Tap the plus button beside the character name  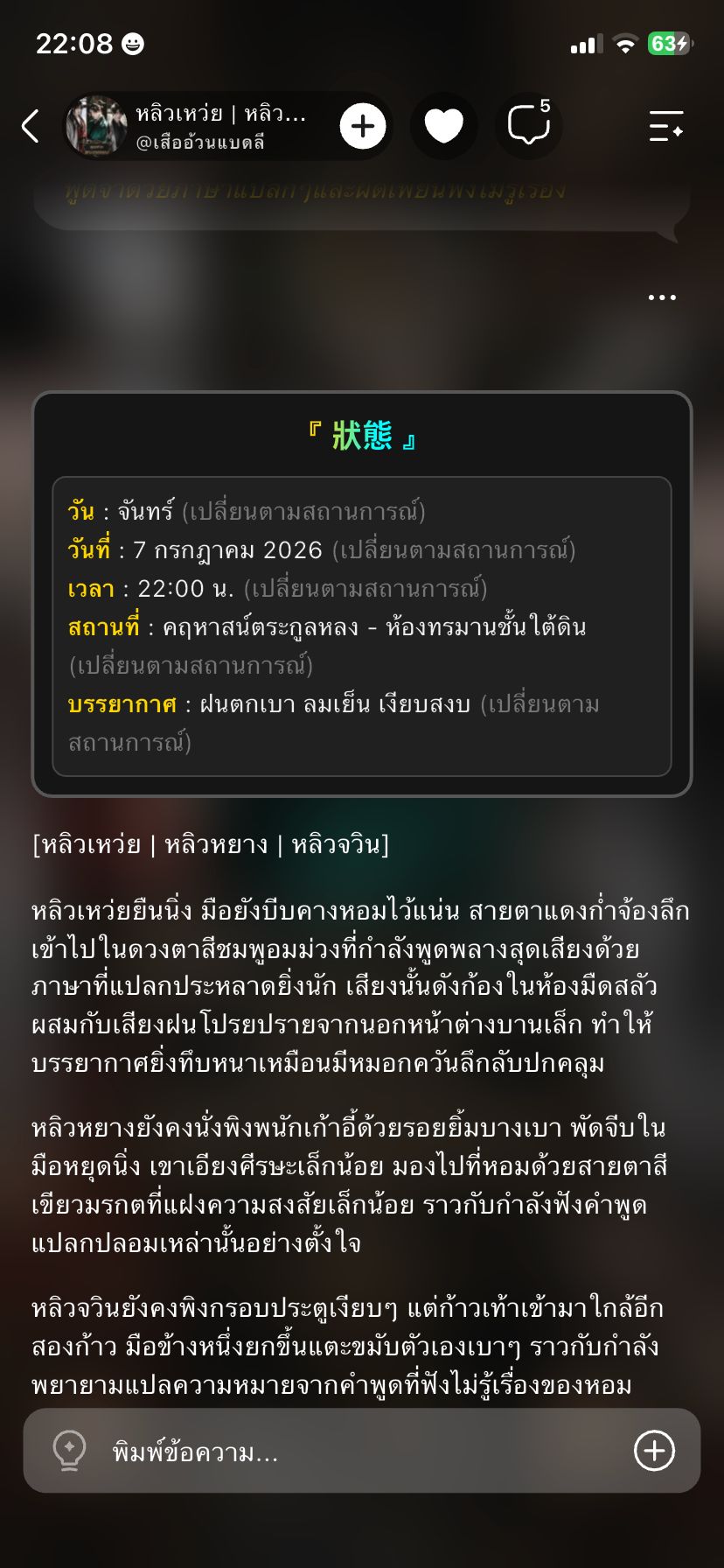[x=363, y=127]
